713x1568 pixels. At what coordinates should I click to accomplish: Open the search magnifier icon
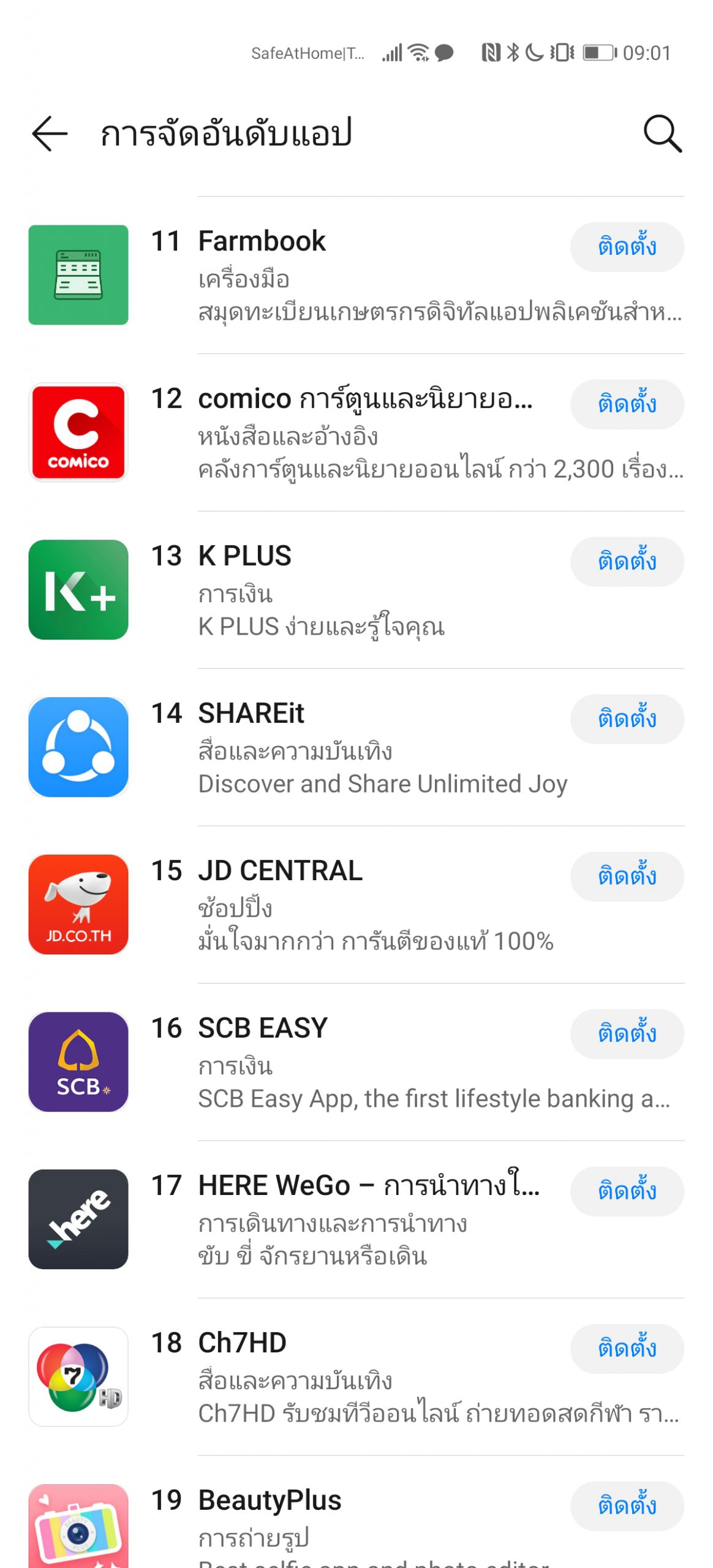tap(662, 134)
